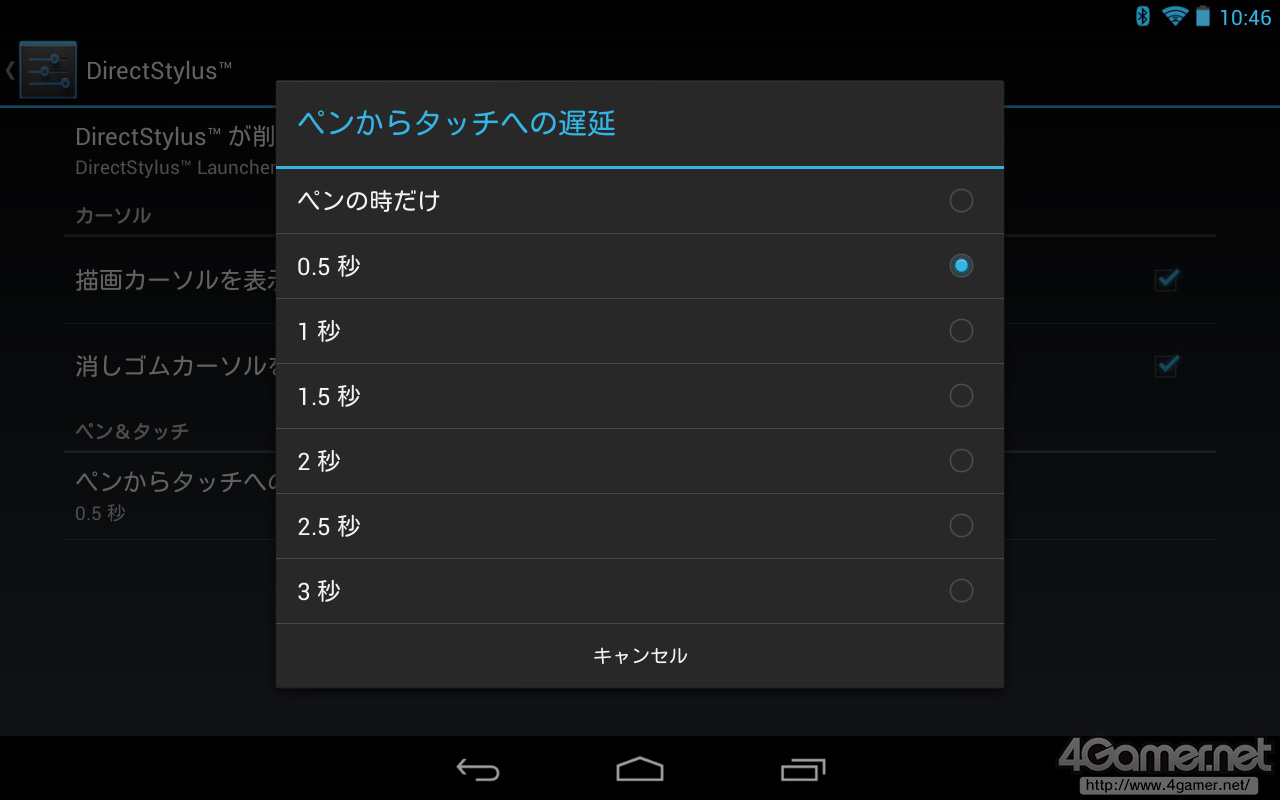Open the recent apps view

click(802, 769)
